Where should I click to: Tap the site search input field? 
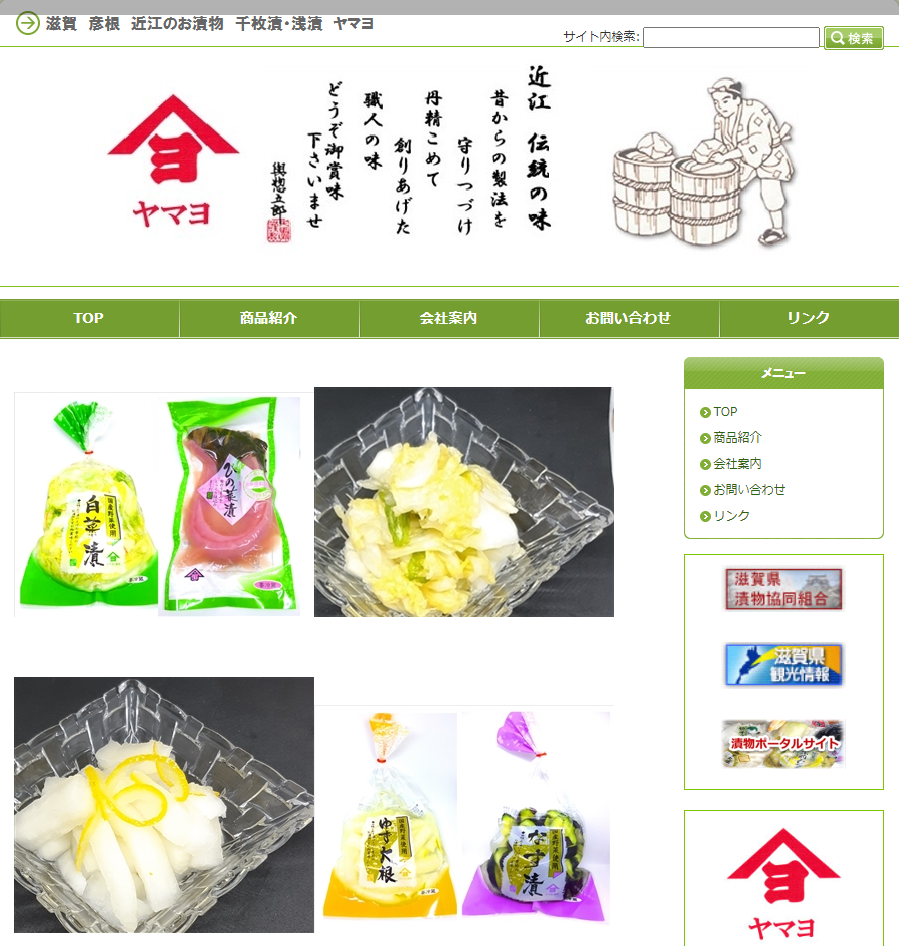(x=731, y=38)
